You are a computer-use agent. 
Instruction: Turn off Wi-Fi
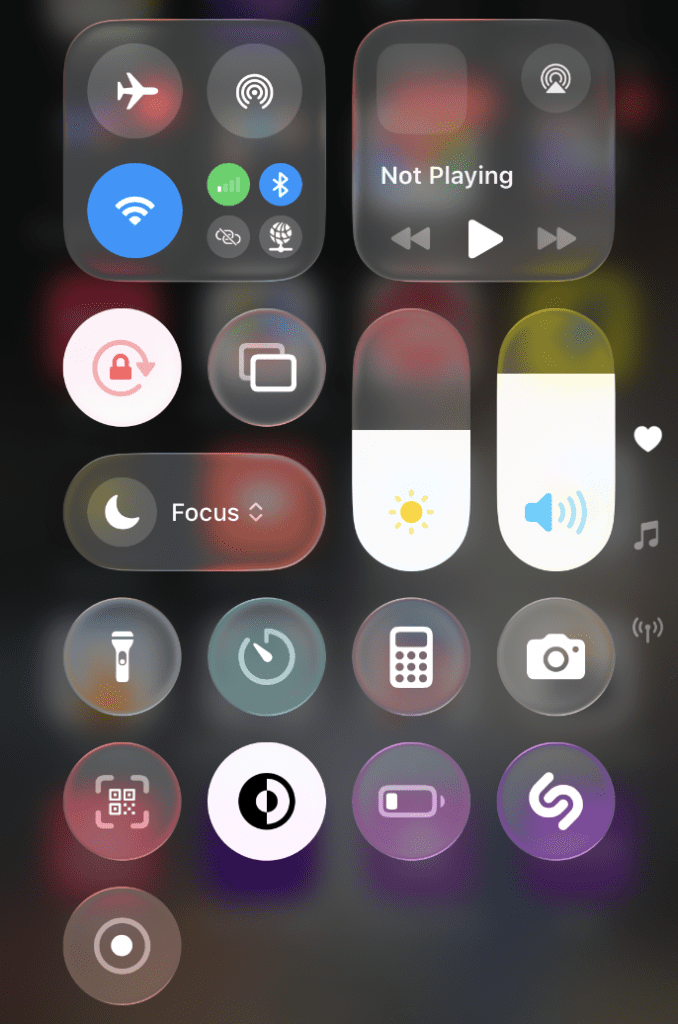click(135, 210)
